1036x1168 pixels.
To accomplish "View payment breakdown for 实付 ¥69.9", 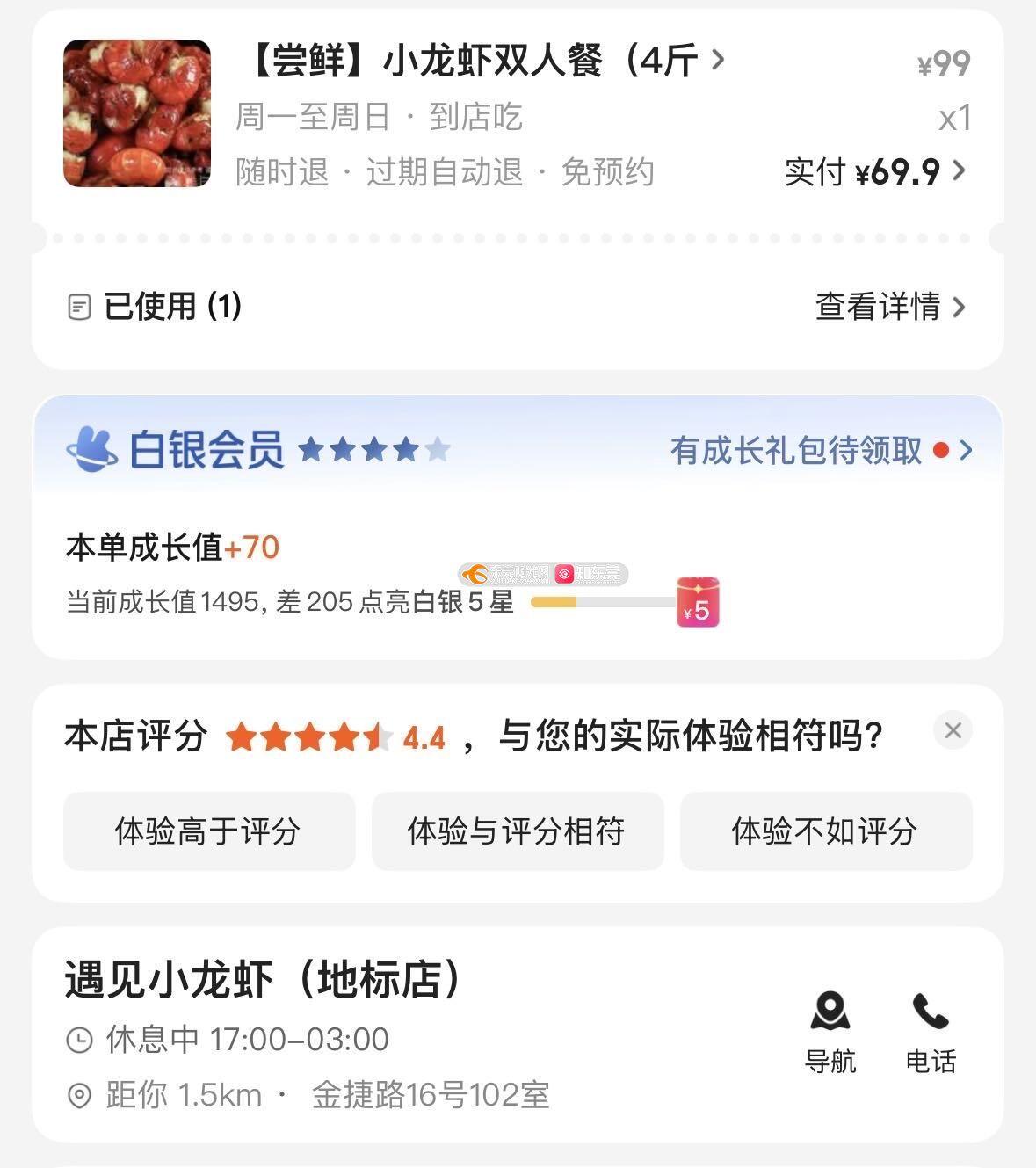I will pyautogui.click(x=874, y=172).
